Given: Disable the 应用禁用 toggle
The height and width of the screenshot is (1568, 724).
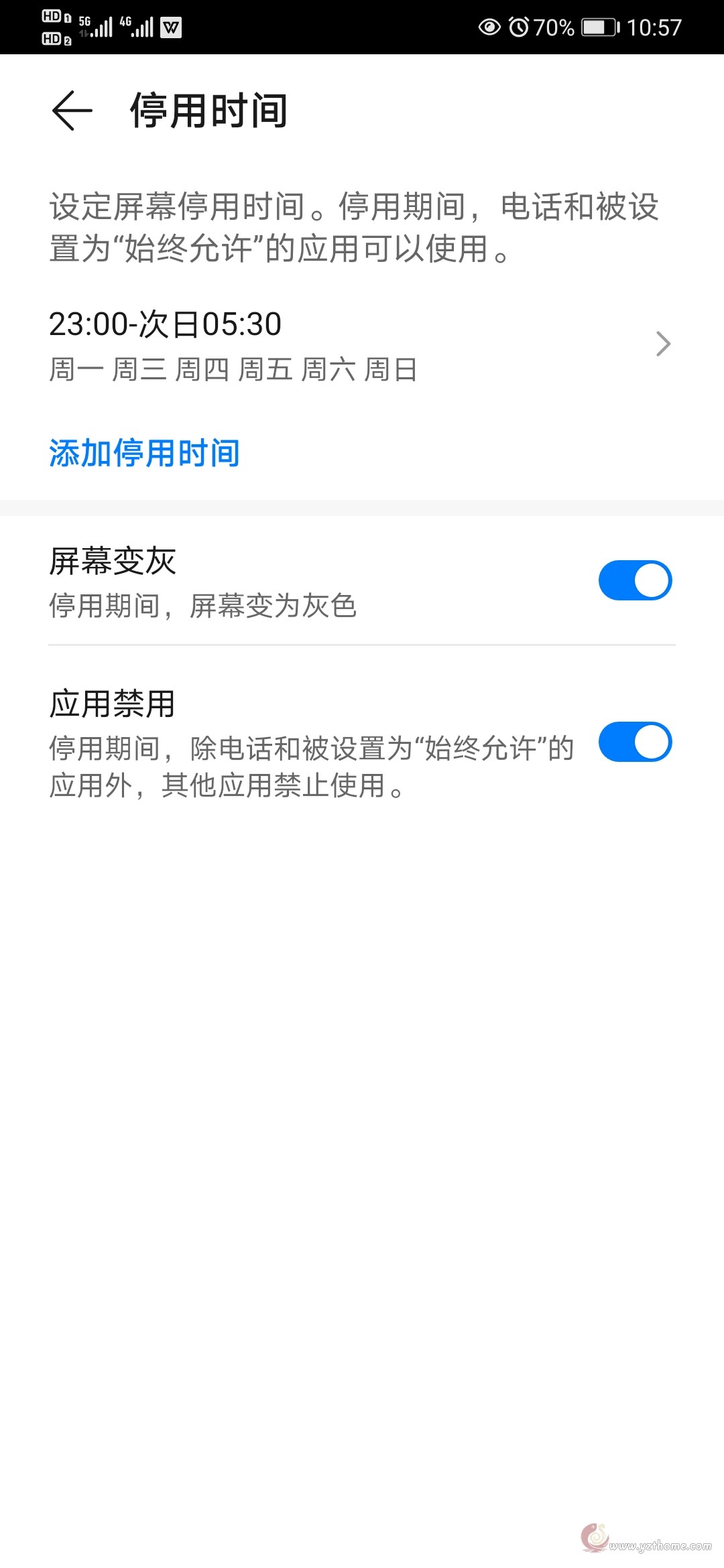Looking at the screenshot, I should tap(635, 742).
